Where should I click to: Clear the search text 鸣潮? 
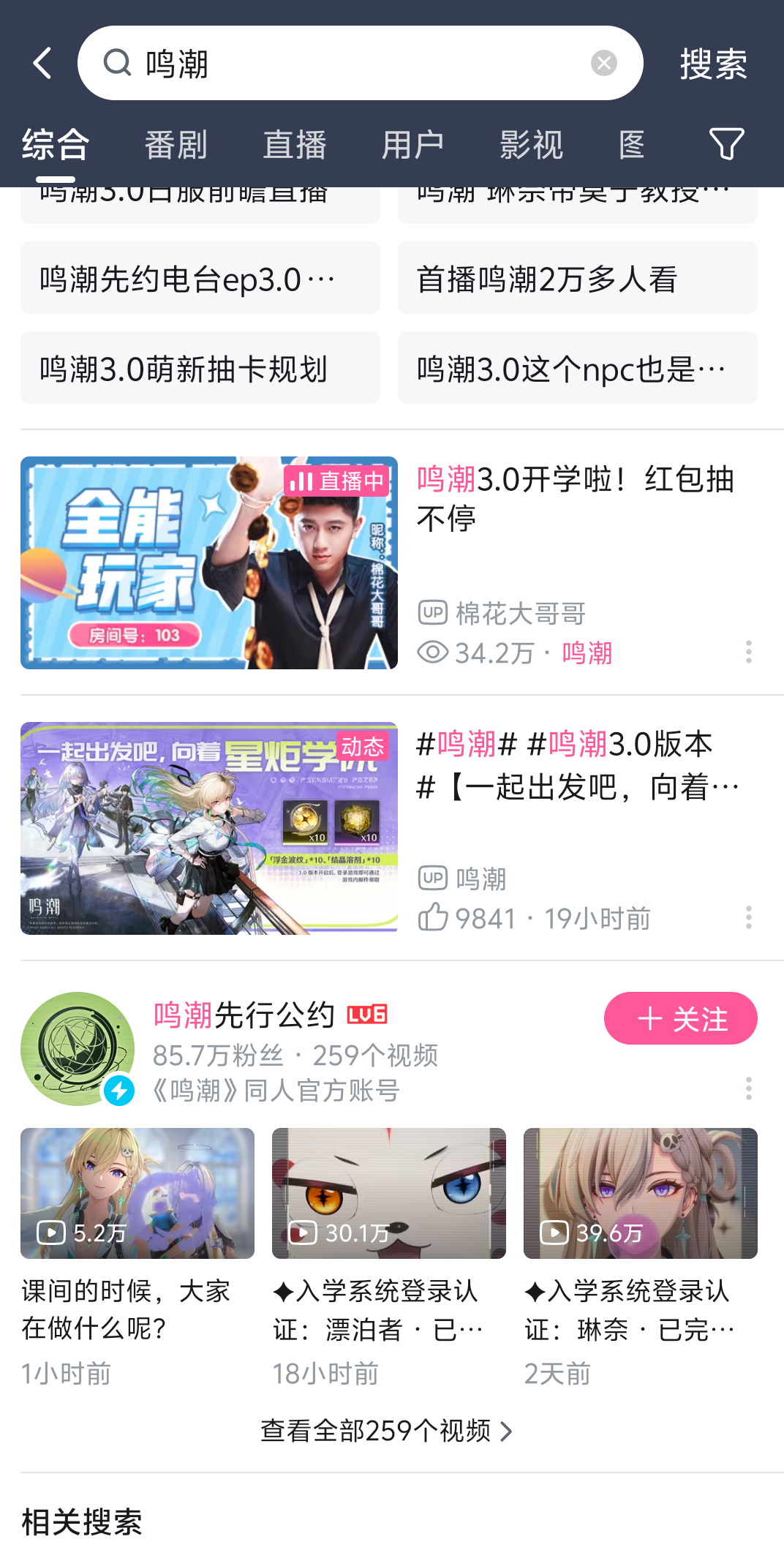tap(603, 64)
